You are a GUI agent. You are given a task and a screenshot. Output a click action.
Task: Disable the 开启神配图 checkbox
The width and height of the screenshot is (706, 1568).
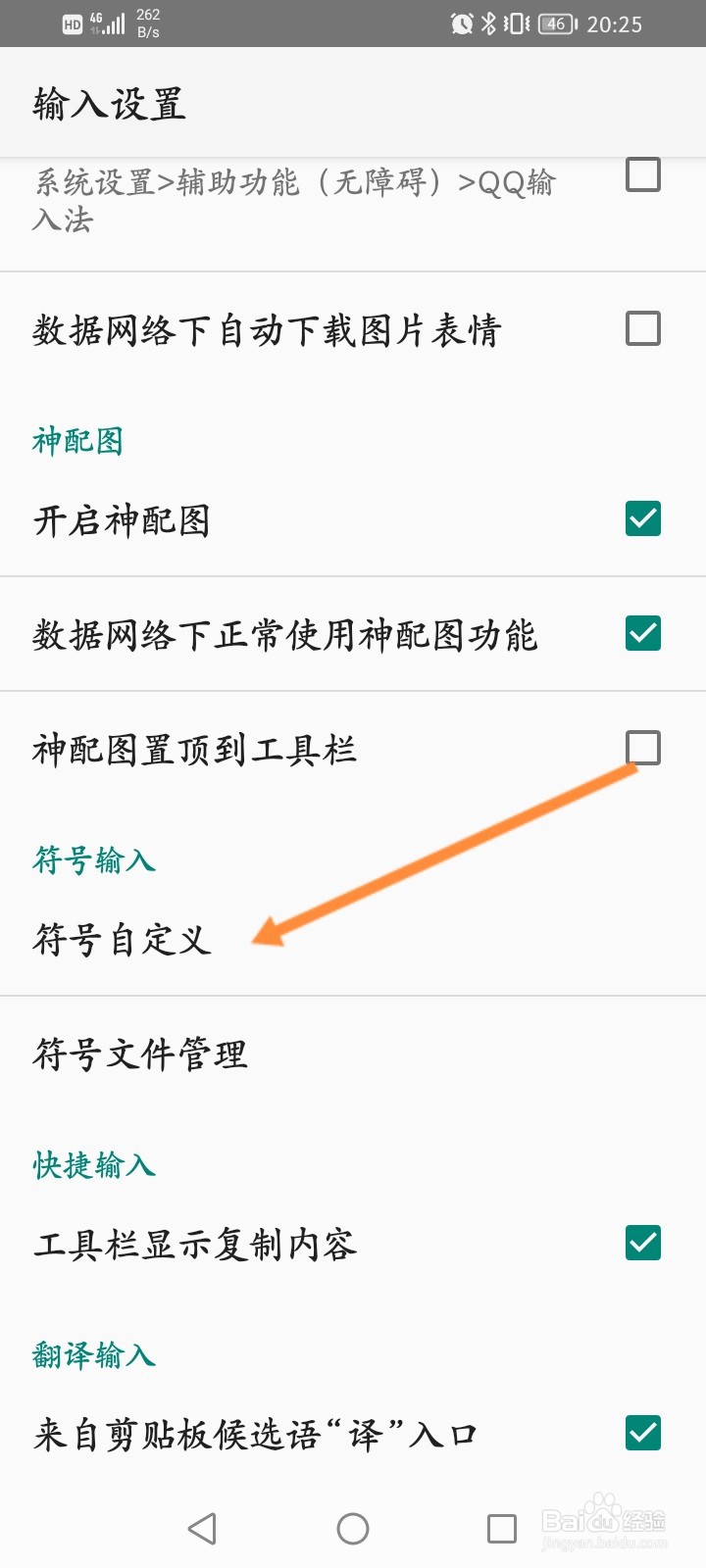(642, 519)
